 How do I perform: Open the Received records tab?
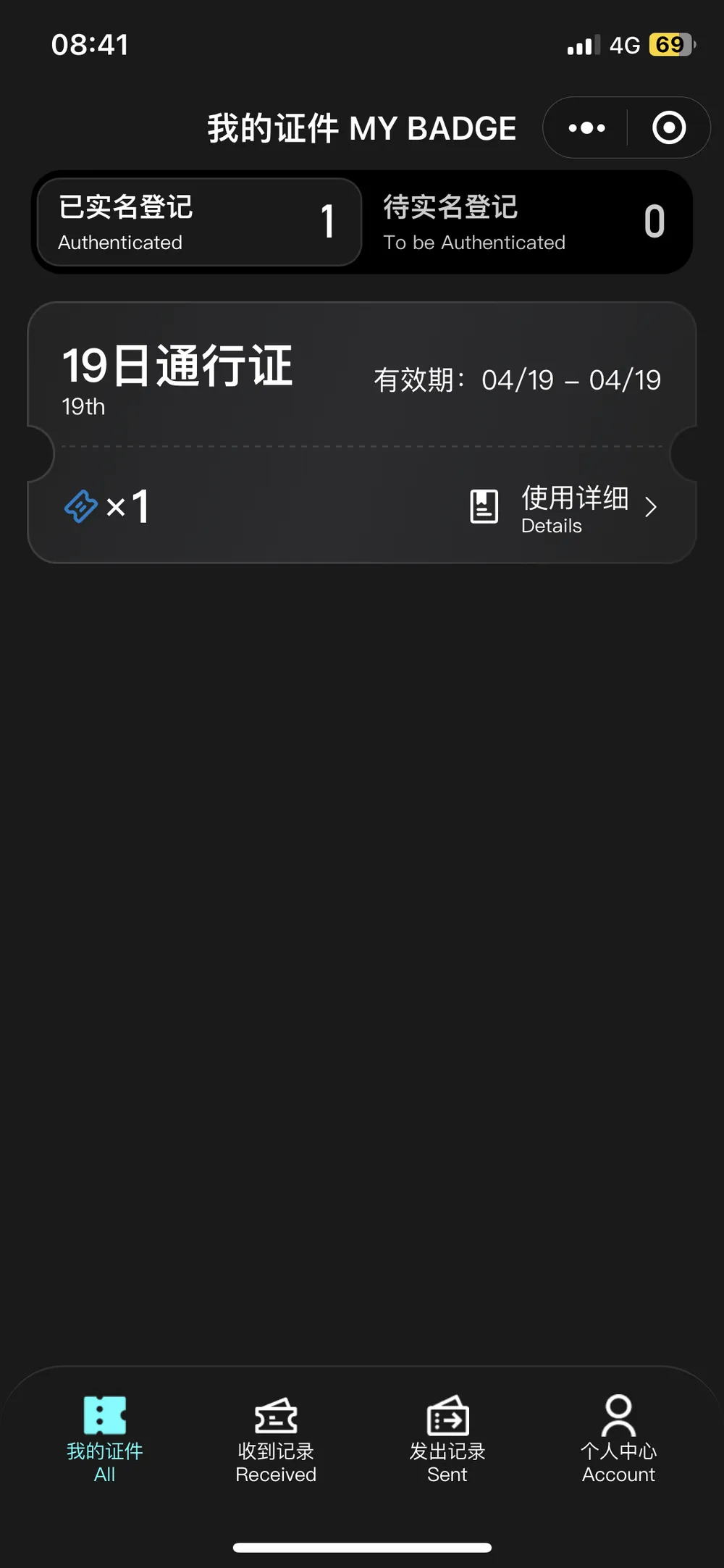pyautogui.click(x=276, y=1439)
